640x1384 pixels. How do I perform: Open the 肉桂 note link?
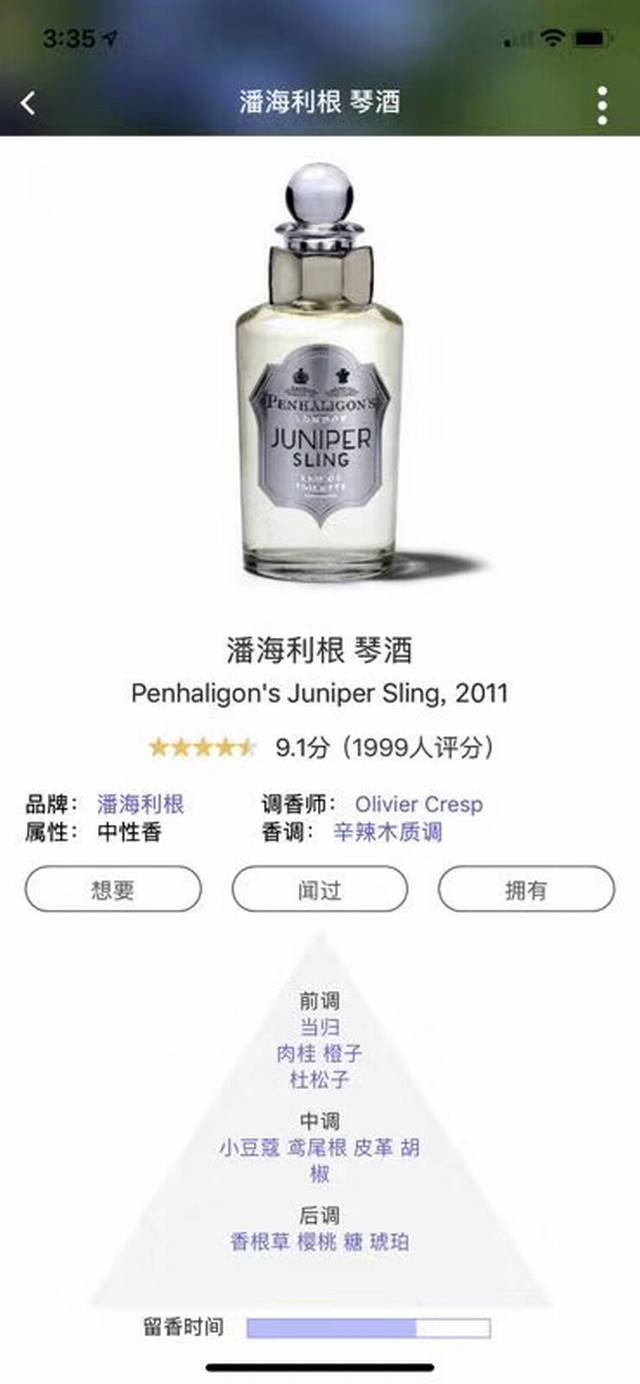point(296,1054)
